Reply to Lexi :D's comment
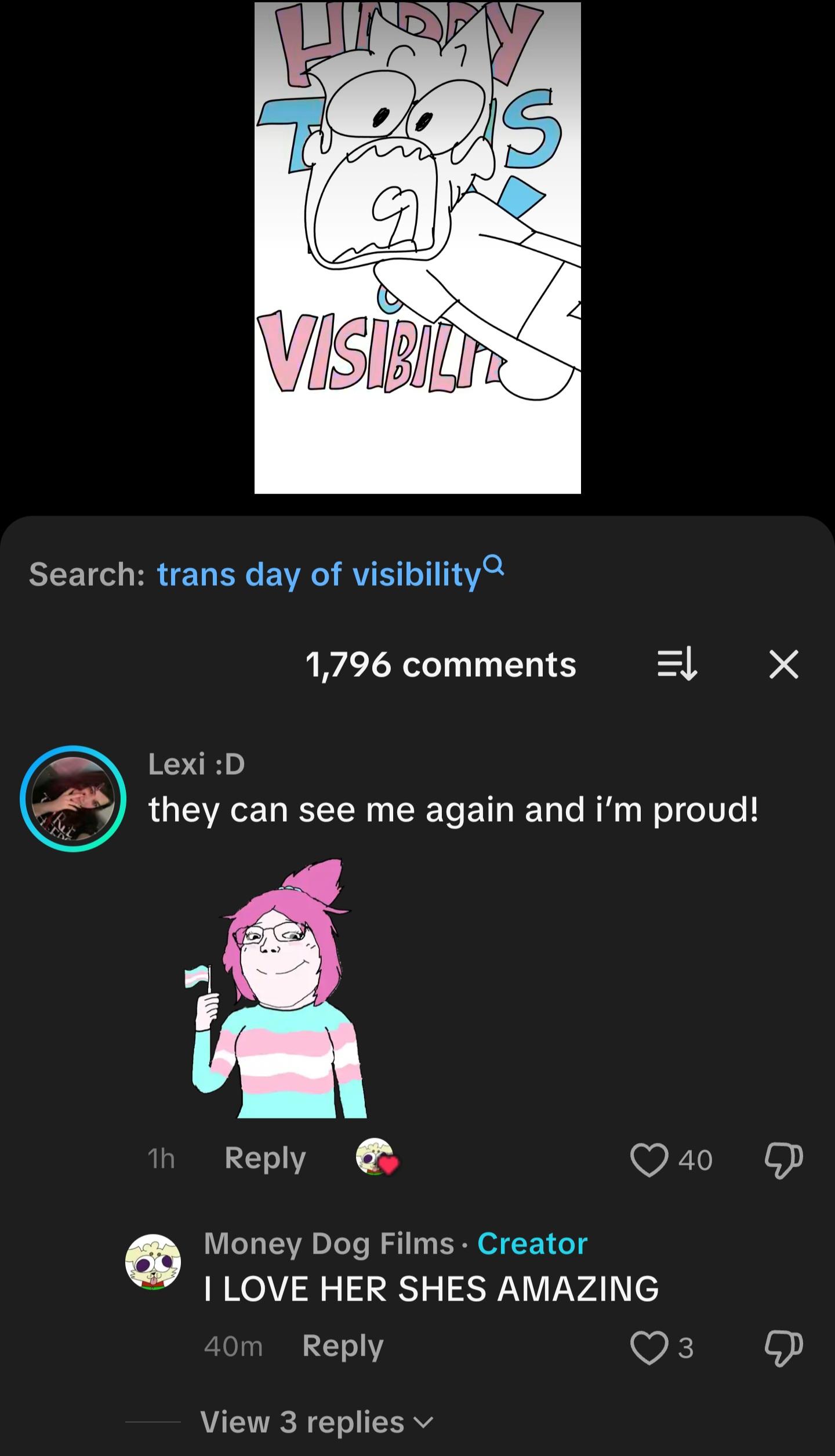835x1456 pixels. click(x=265, y=1159)
